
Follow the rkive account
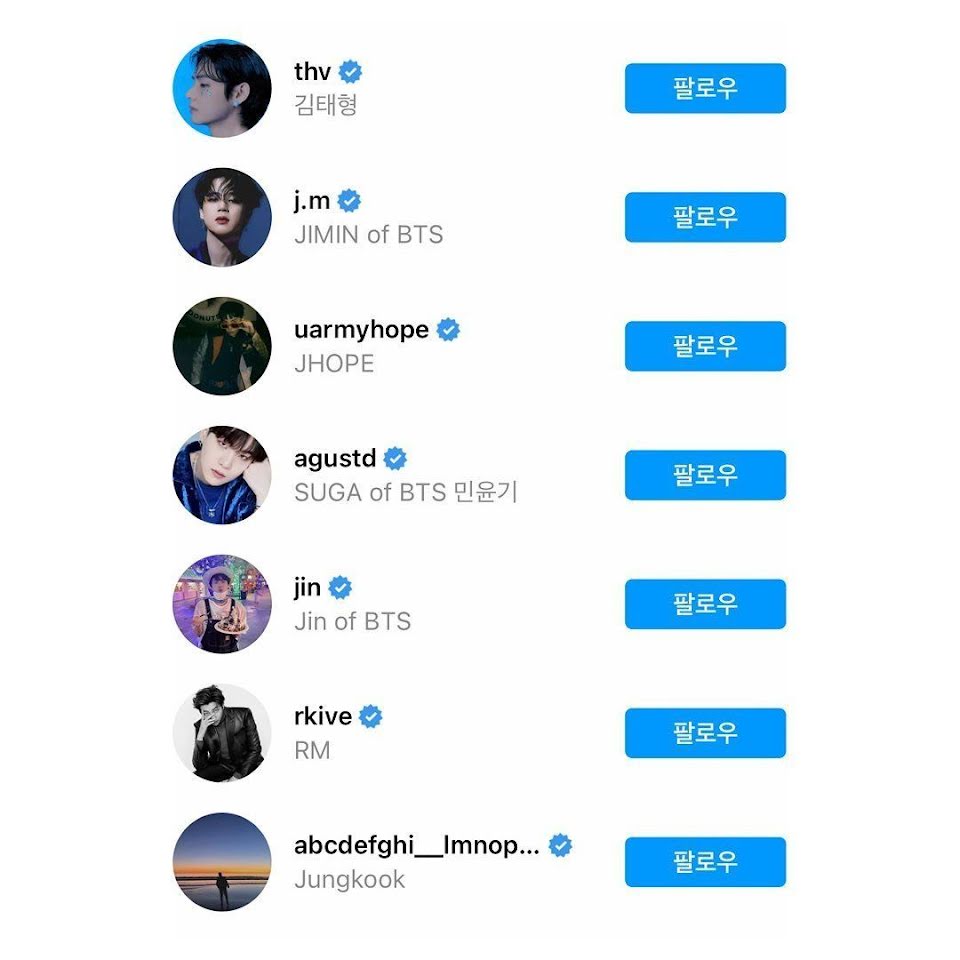click(705, 733)
